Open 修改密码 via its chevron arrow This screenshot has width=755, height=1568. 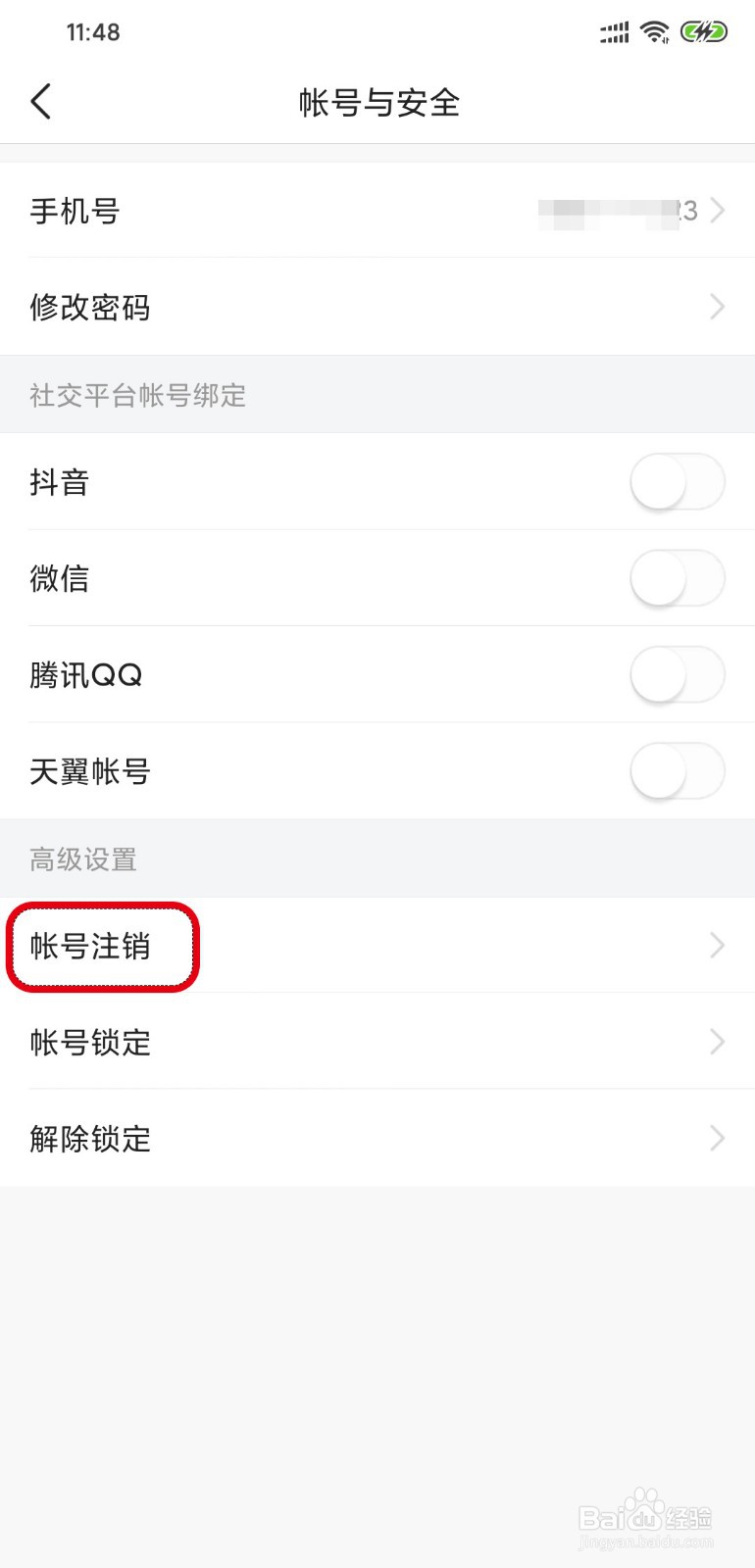click(x=717, y=308)
